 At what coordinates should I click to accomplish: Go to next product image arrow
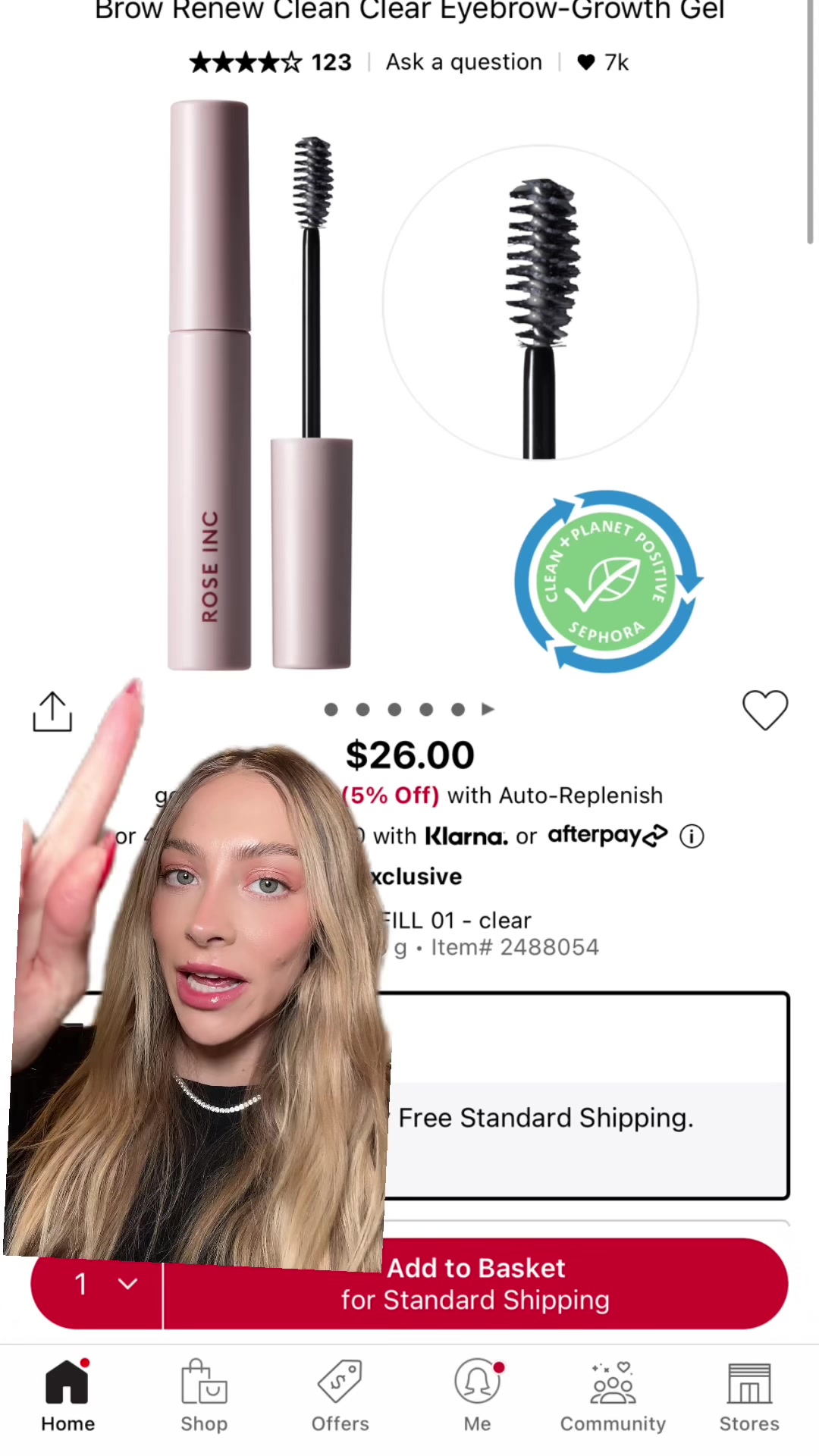tap(488, 710)
